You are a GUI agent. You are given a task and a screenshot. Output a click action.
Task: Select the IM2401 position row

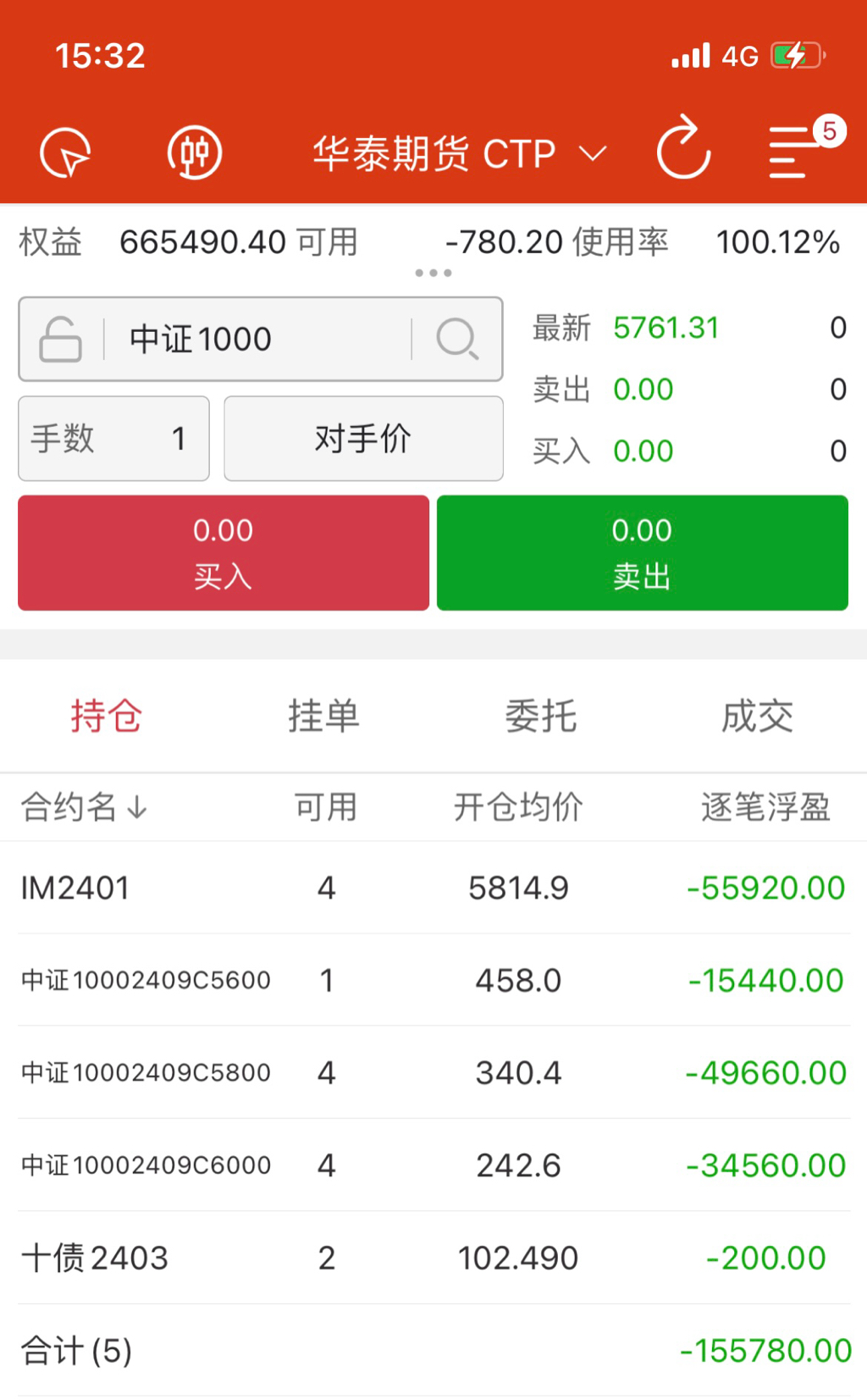click(x=433, y=888)
